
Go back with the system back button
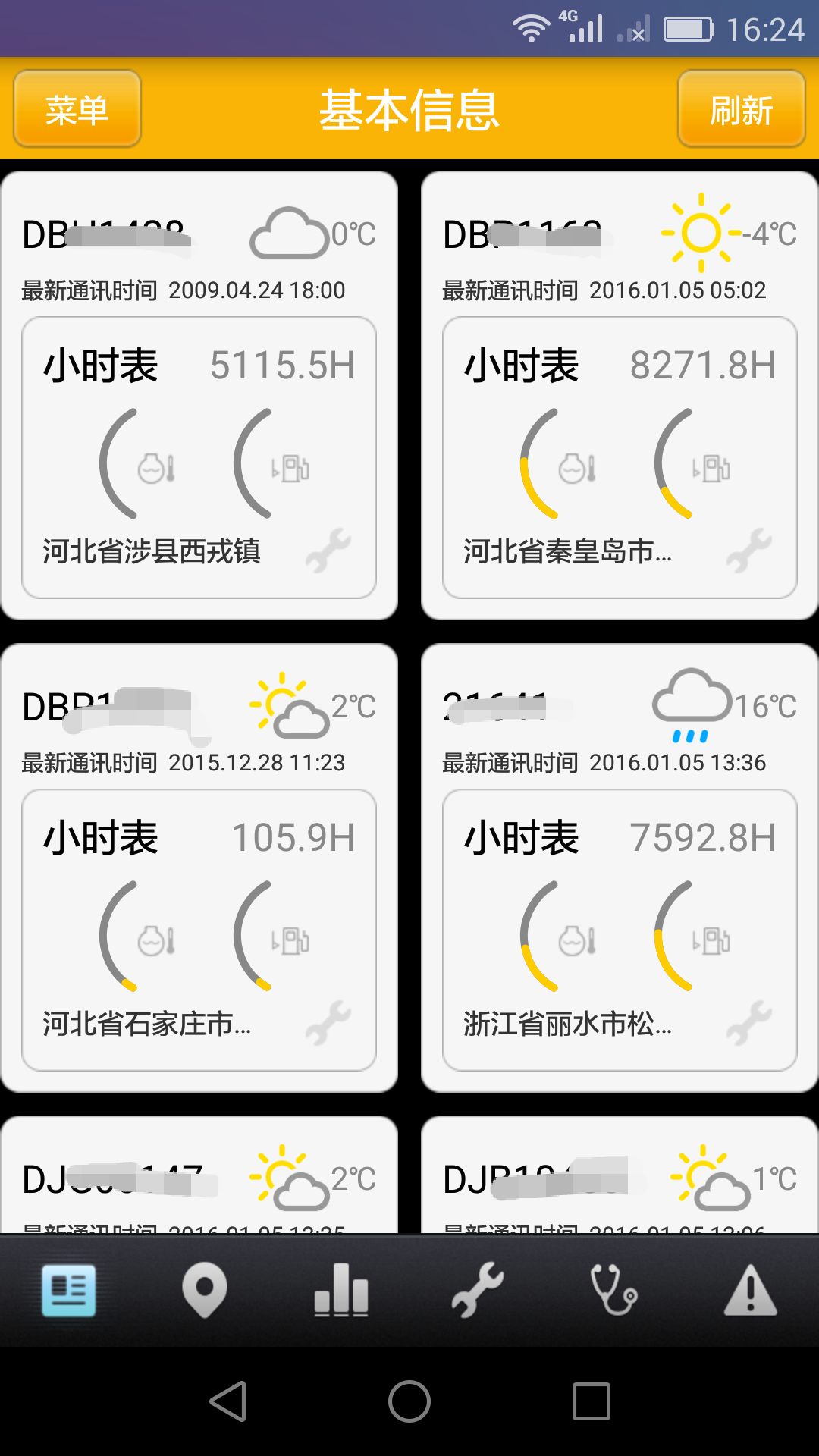228,1401
